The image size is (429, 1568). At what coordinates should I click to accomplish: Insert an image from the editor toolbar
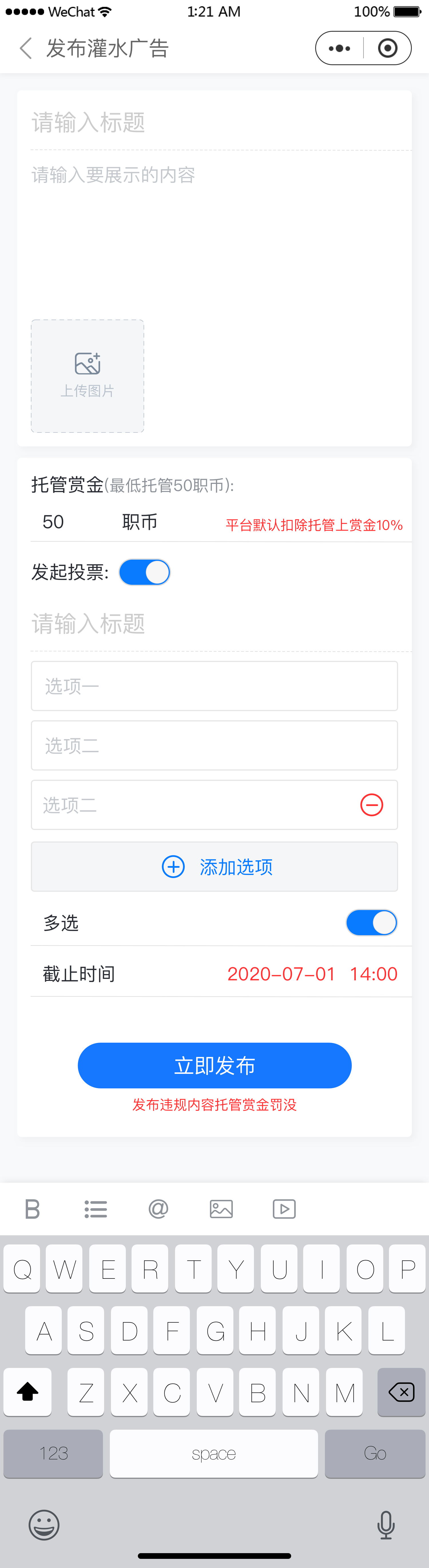tap(221, 1209)
